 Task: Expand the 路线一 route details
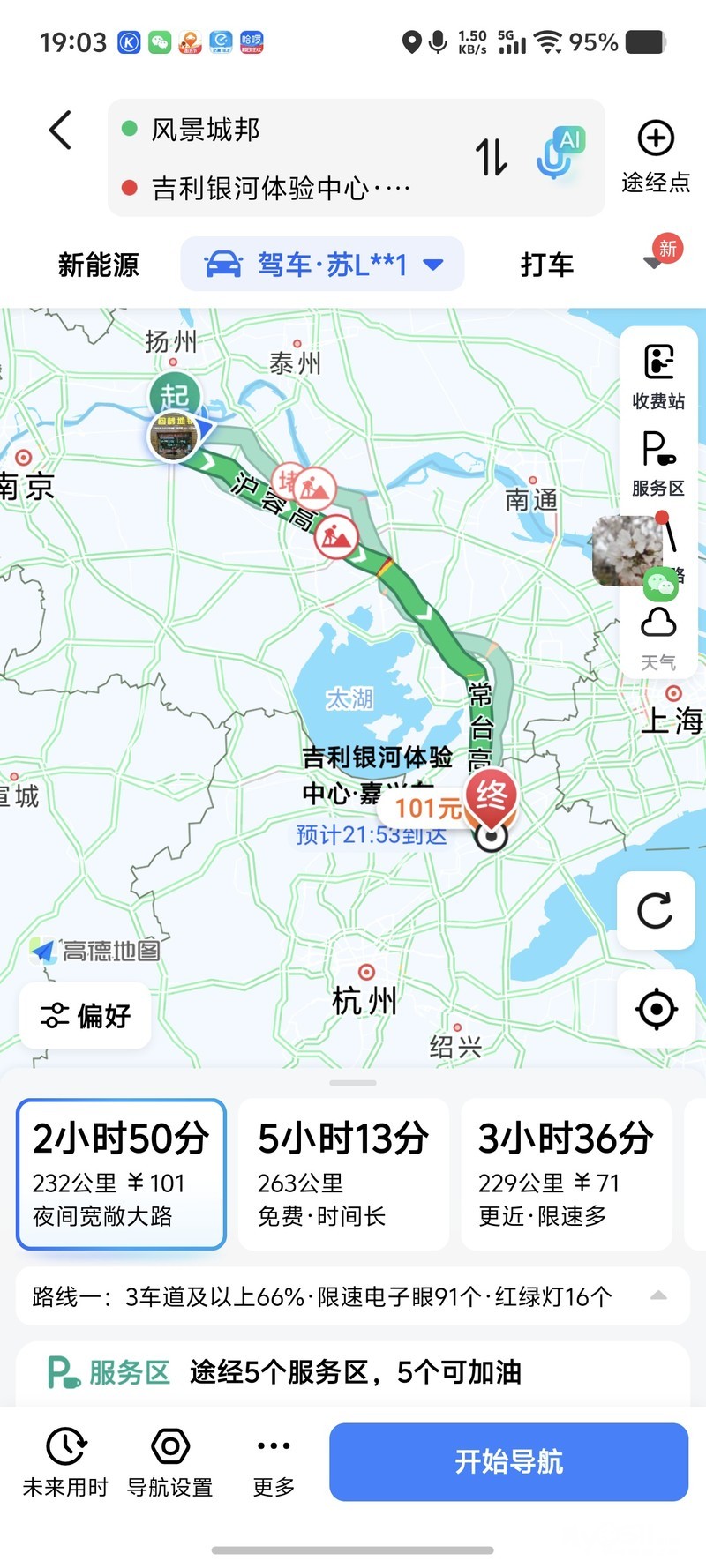point(658,1295)
